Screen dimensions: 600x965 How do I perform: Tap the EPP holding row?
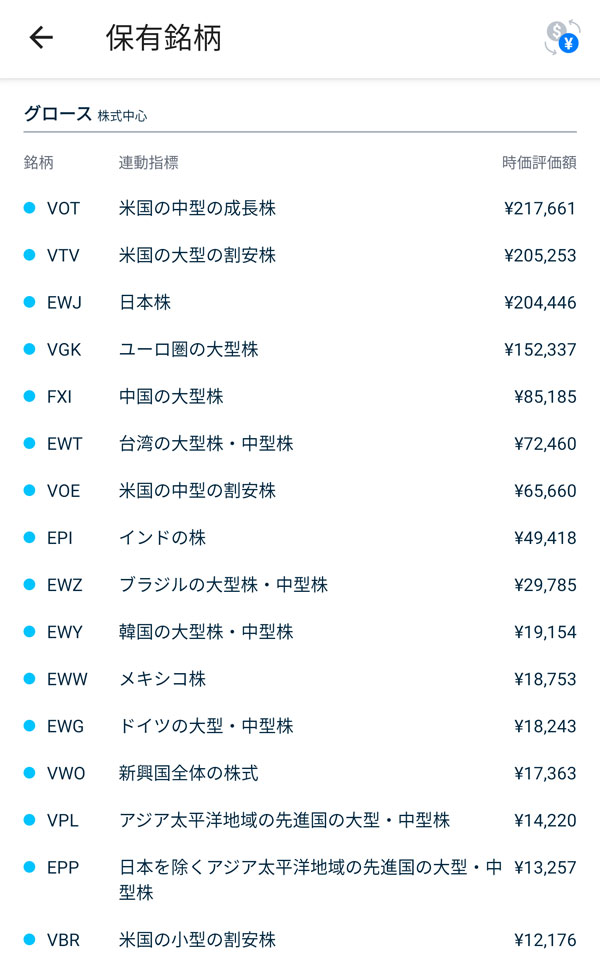point(300,878)
